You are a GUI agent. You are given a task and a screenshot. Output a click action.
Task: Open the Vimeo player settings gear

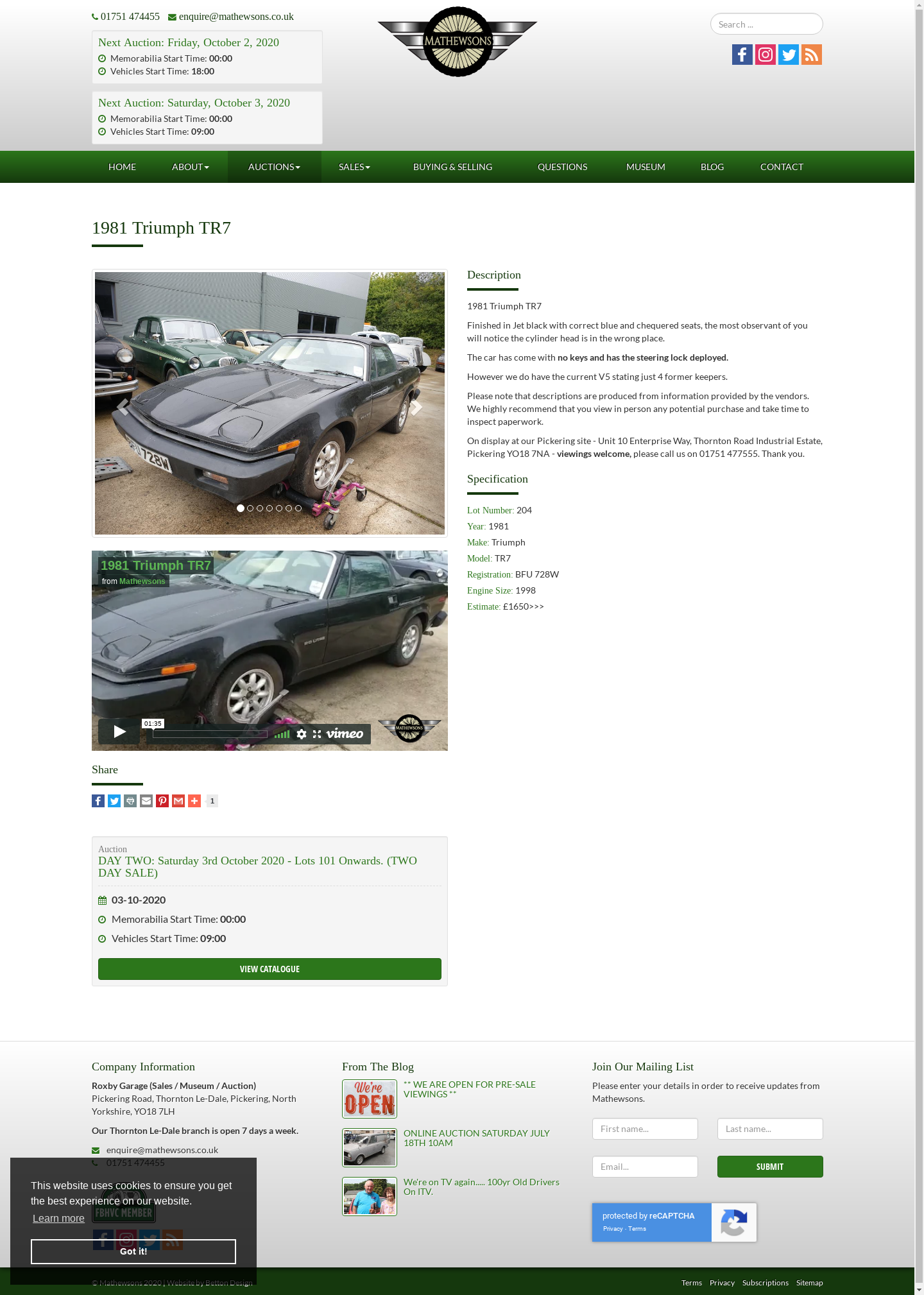pyautogui.click(x=302, y=734)
